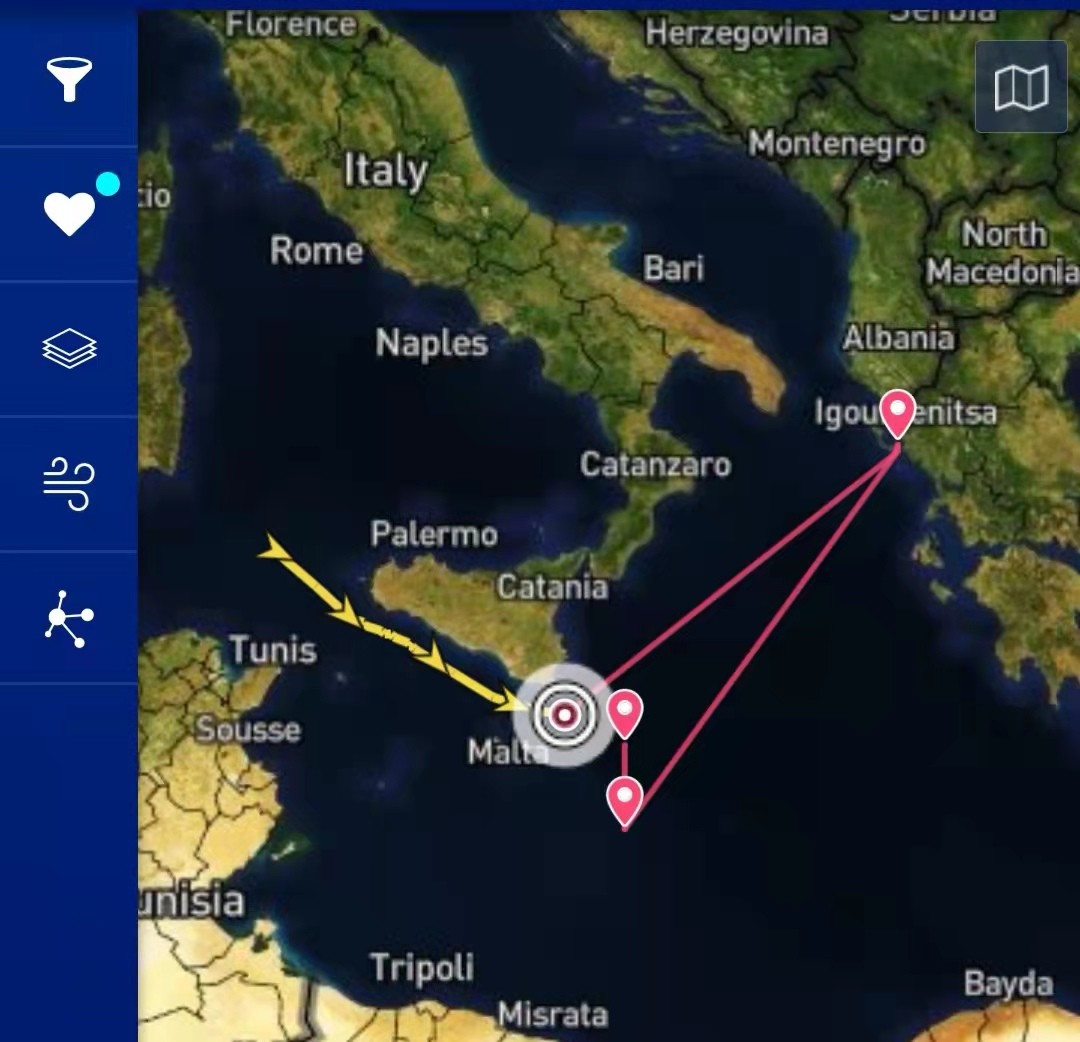The height and width of the screenshot is (1042, 1080).
Task: Open the map layers icon
Action: [69, 350]
